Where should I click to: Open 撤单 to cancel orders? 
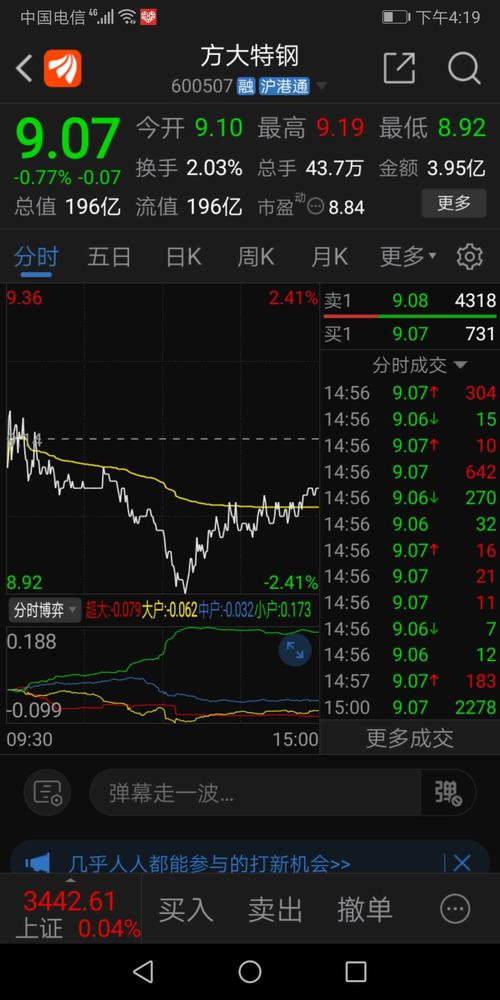click(x=365, y=909)
